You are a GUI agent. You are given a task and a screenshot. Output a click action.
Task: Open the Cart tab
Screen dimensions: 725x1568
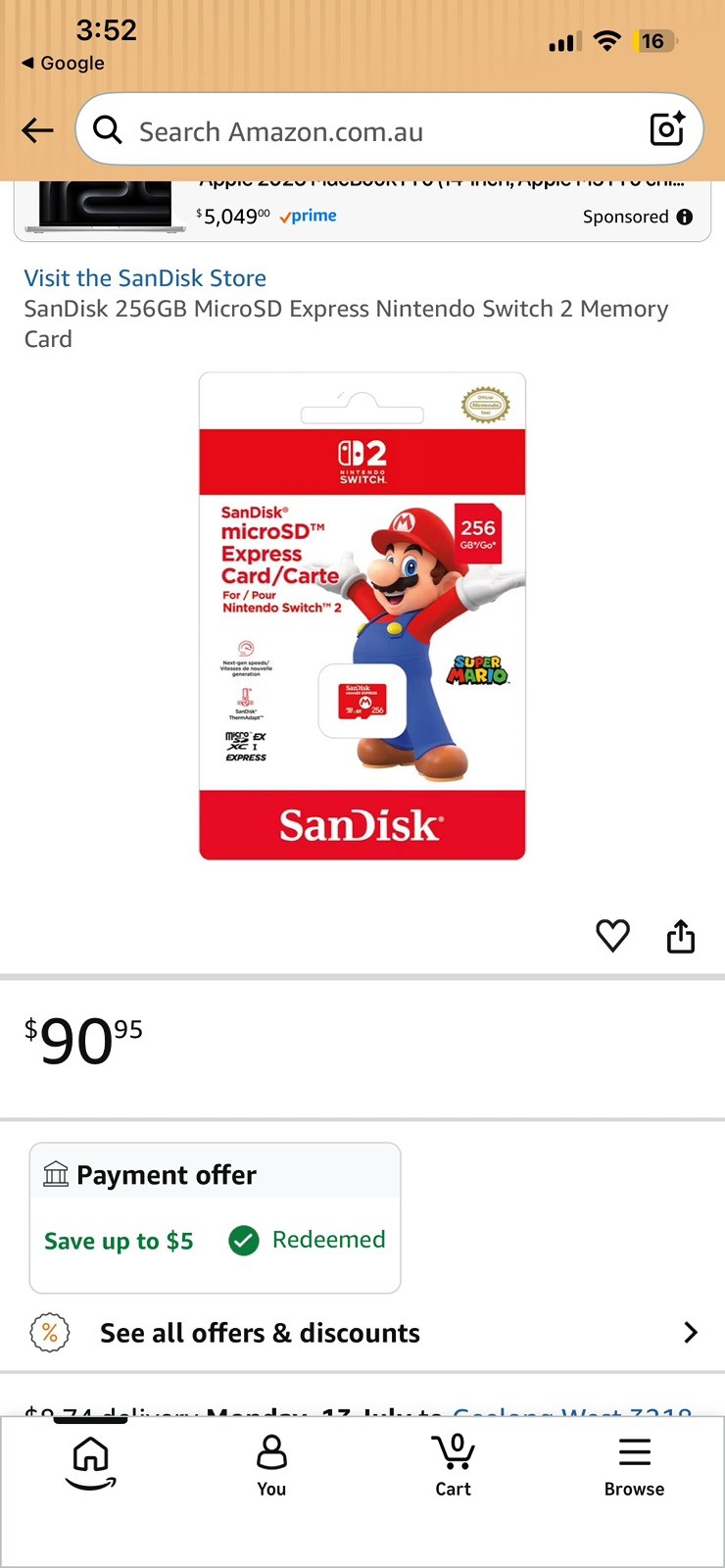coord(453,1466)
